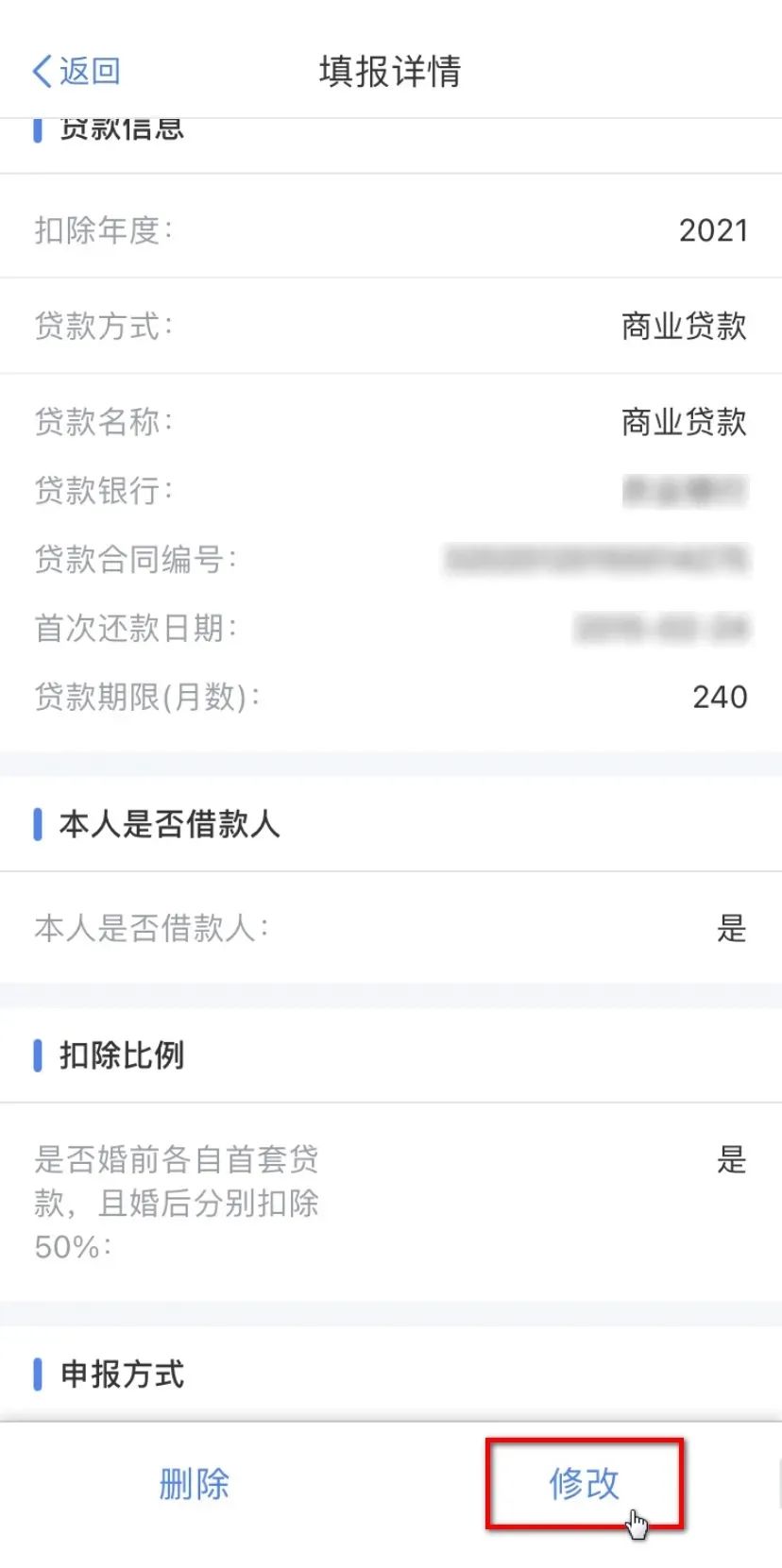Tap 删除 to delete this entry
782x1568 pixels.
pyautogui.click(x=195, y=1484)
